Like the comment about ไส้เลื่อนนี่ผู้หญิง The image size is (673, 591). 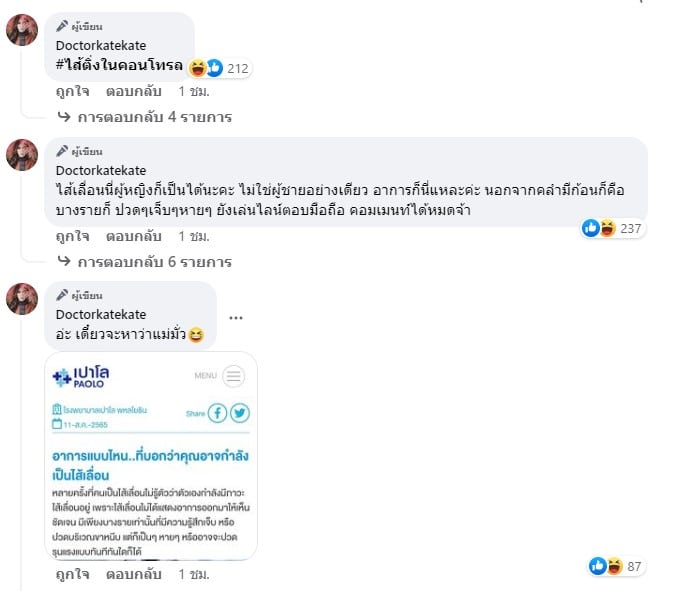72,237
